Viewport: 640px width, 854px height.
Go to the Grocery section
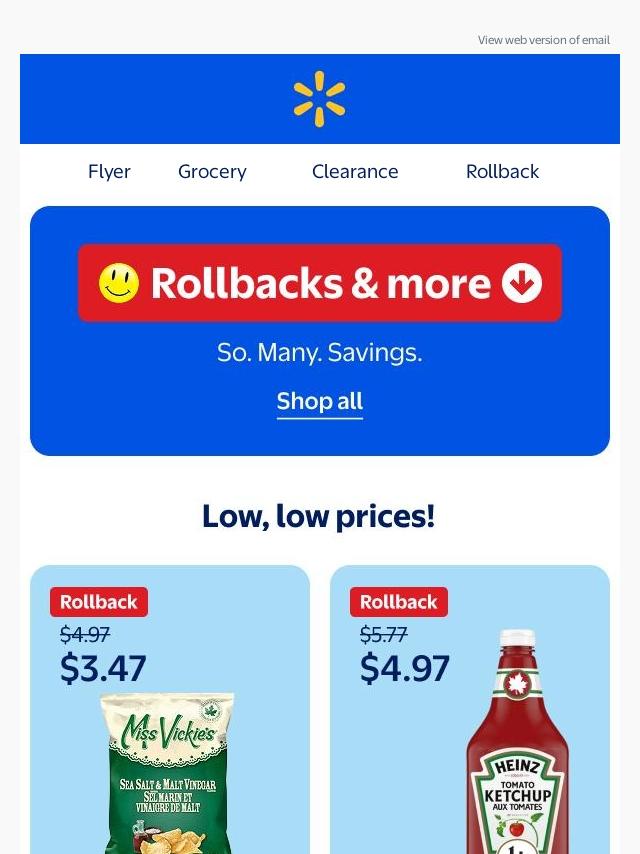(212, 171)
